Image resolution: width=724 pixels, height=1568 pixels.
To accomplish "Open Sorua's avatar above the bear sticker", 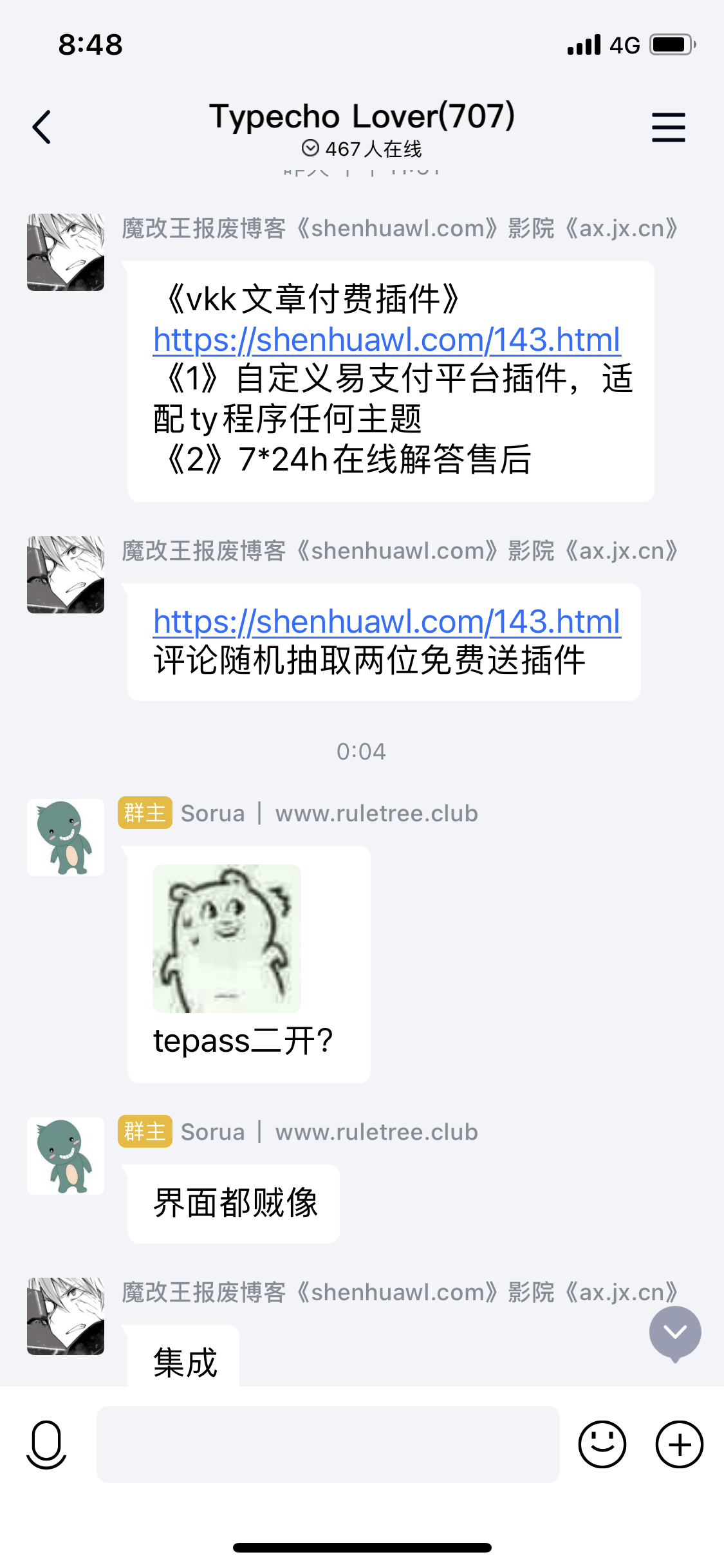I will click(66, 837).
